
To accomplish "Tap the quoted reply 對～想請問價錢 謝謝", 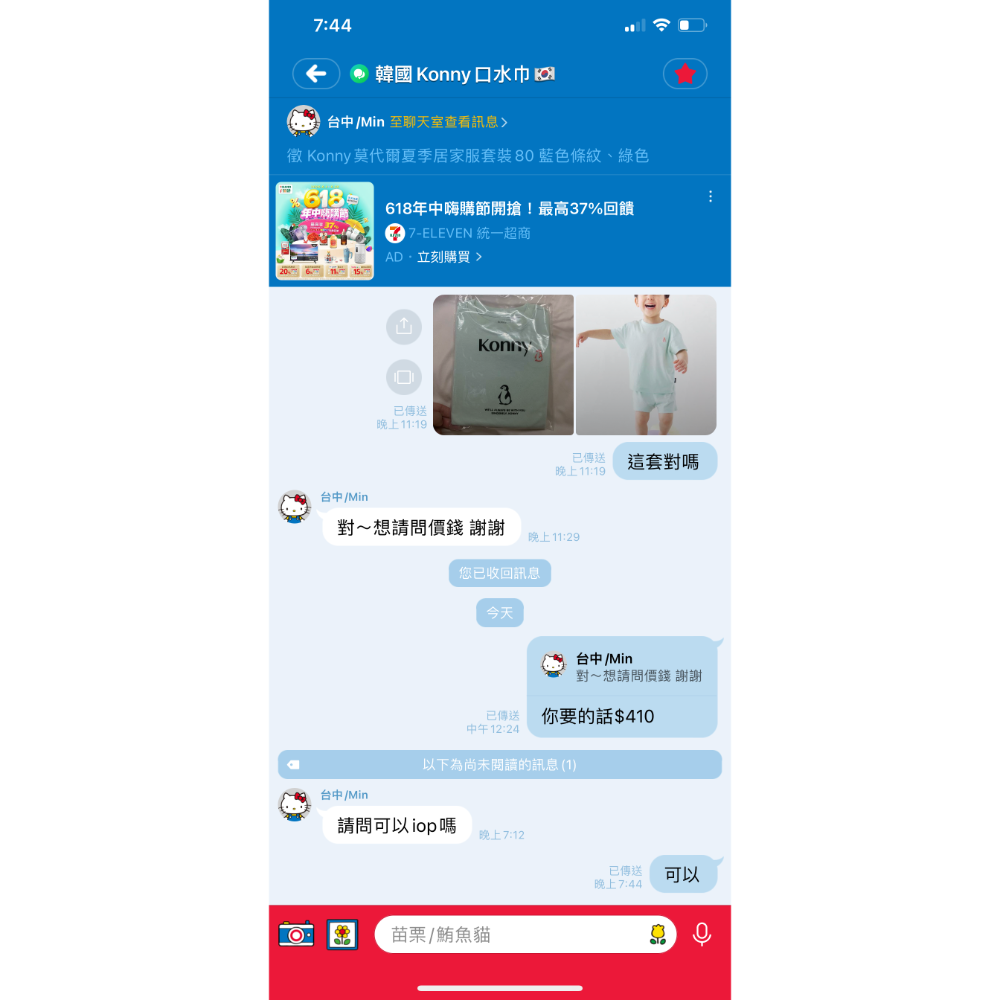I will [x=622, y=667].
